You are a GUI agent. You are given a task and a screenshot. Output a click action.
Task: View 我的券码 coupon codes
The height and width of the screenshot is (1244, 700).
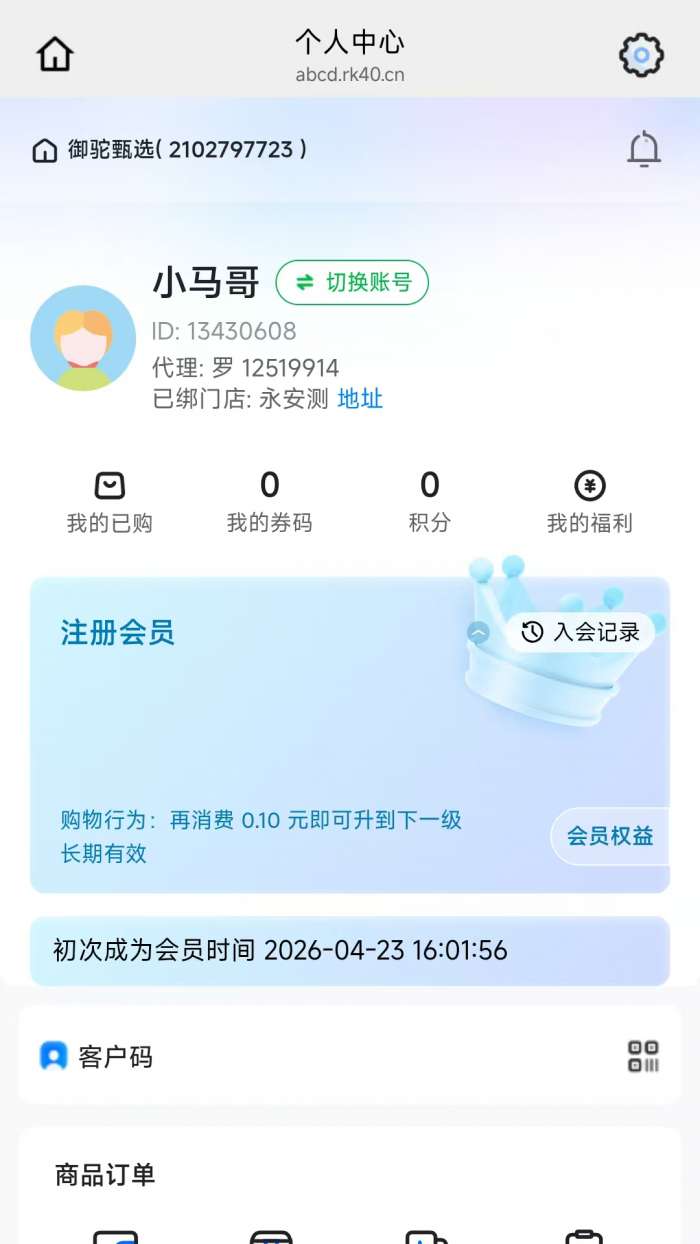269,503
